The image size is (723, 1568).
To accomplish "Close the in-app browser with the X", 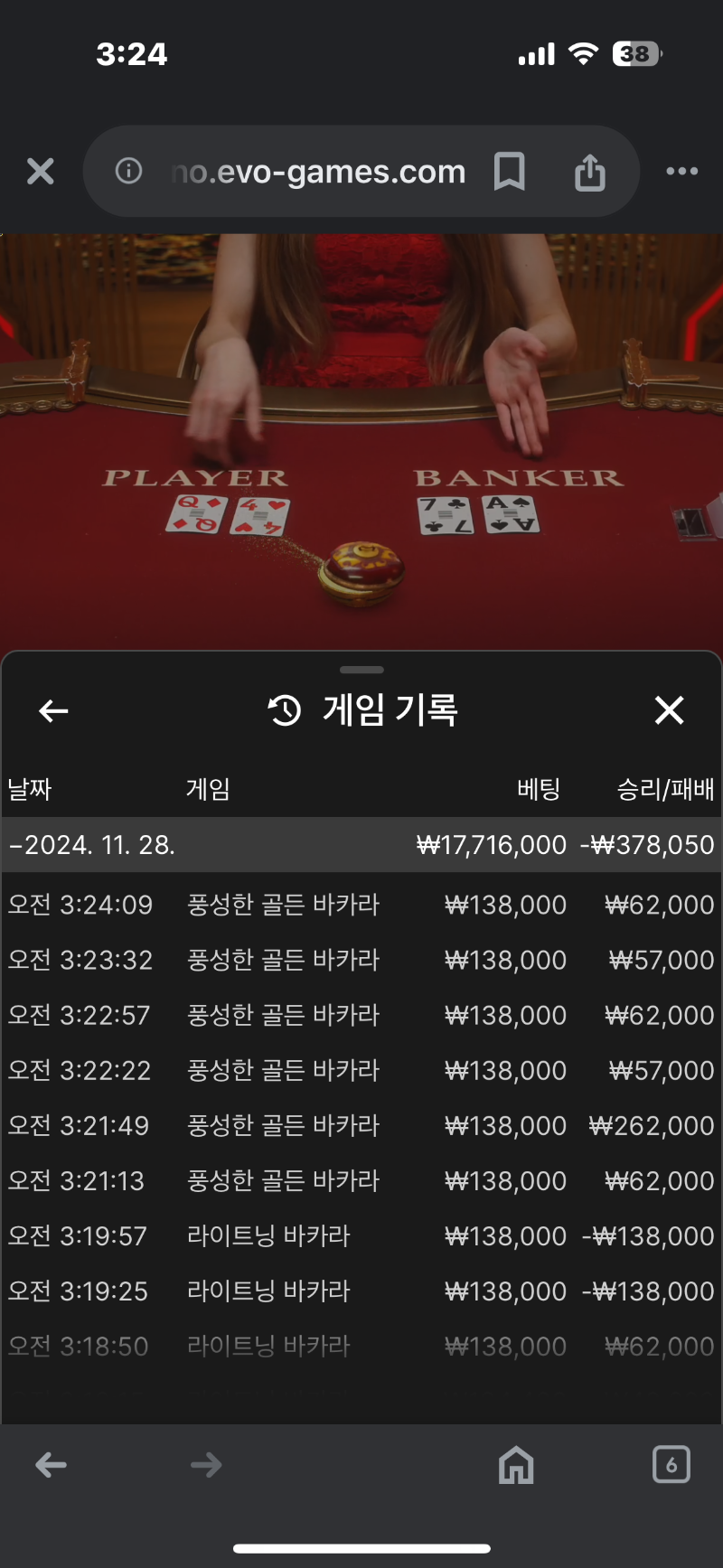I will (41, 171).
